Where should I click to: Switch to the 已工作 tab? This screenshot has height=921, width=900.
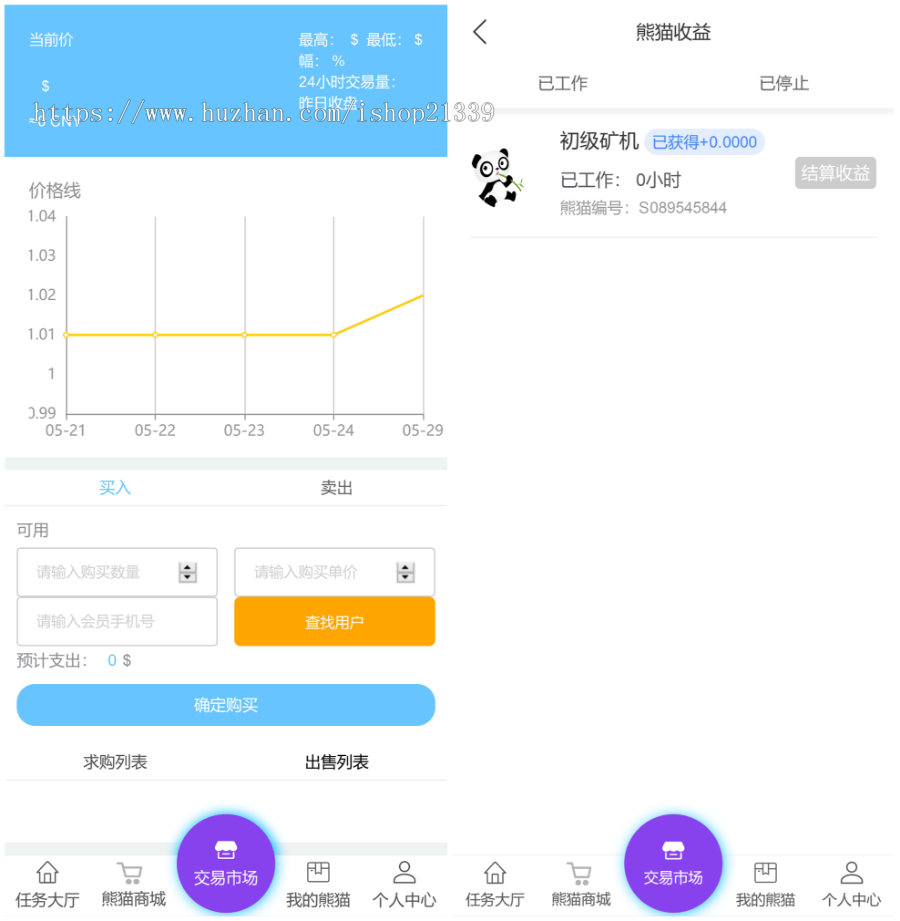(x=563, y=83)
